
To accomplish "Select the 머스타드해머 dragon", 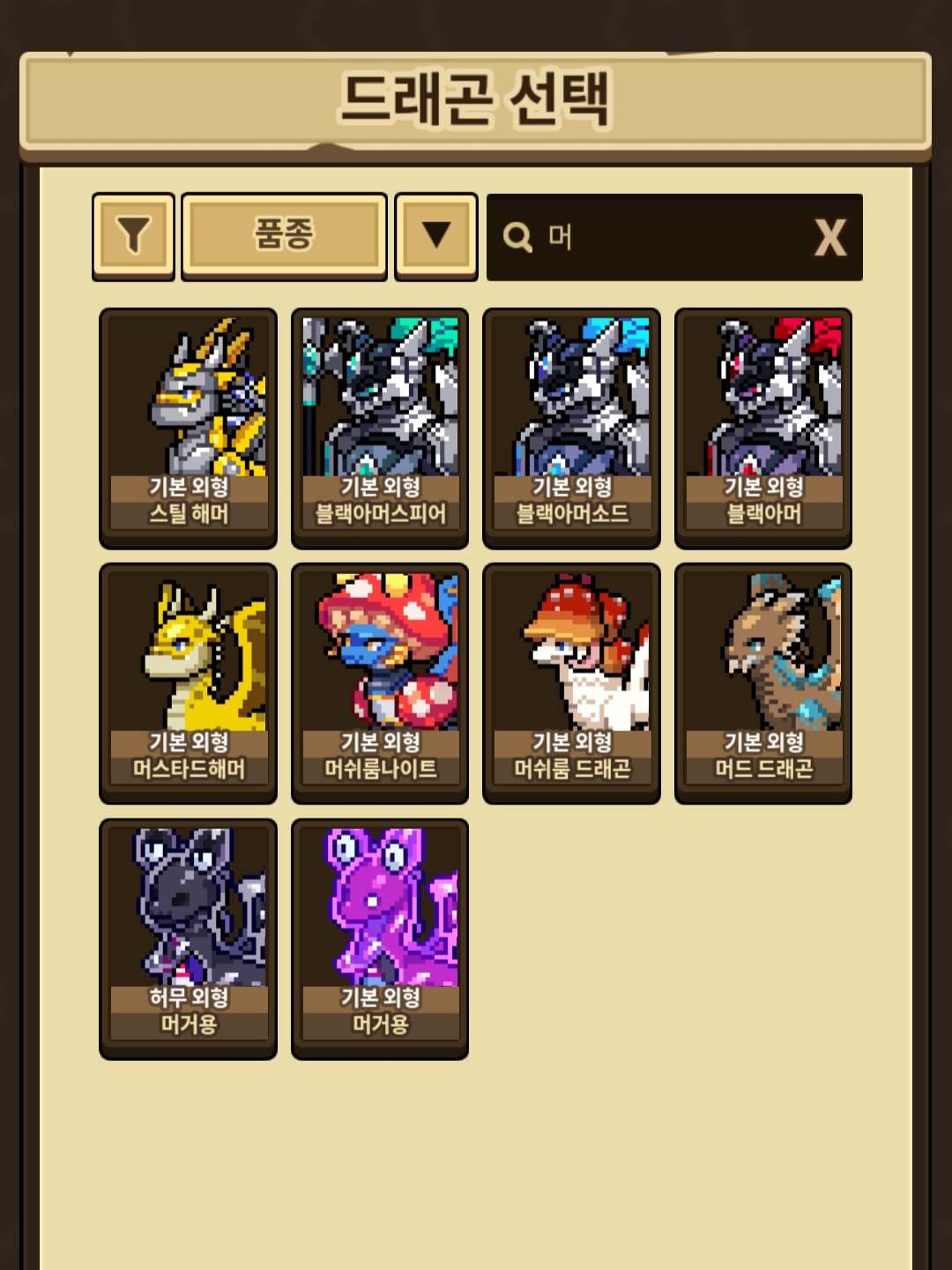I will click(x=188, y=684).
